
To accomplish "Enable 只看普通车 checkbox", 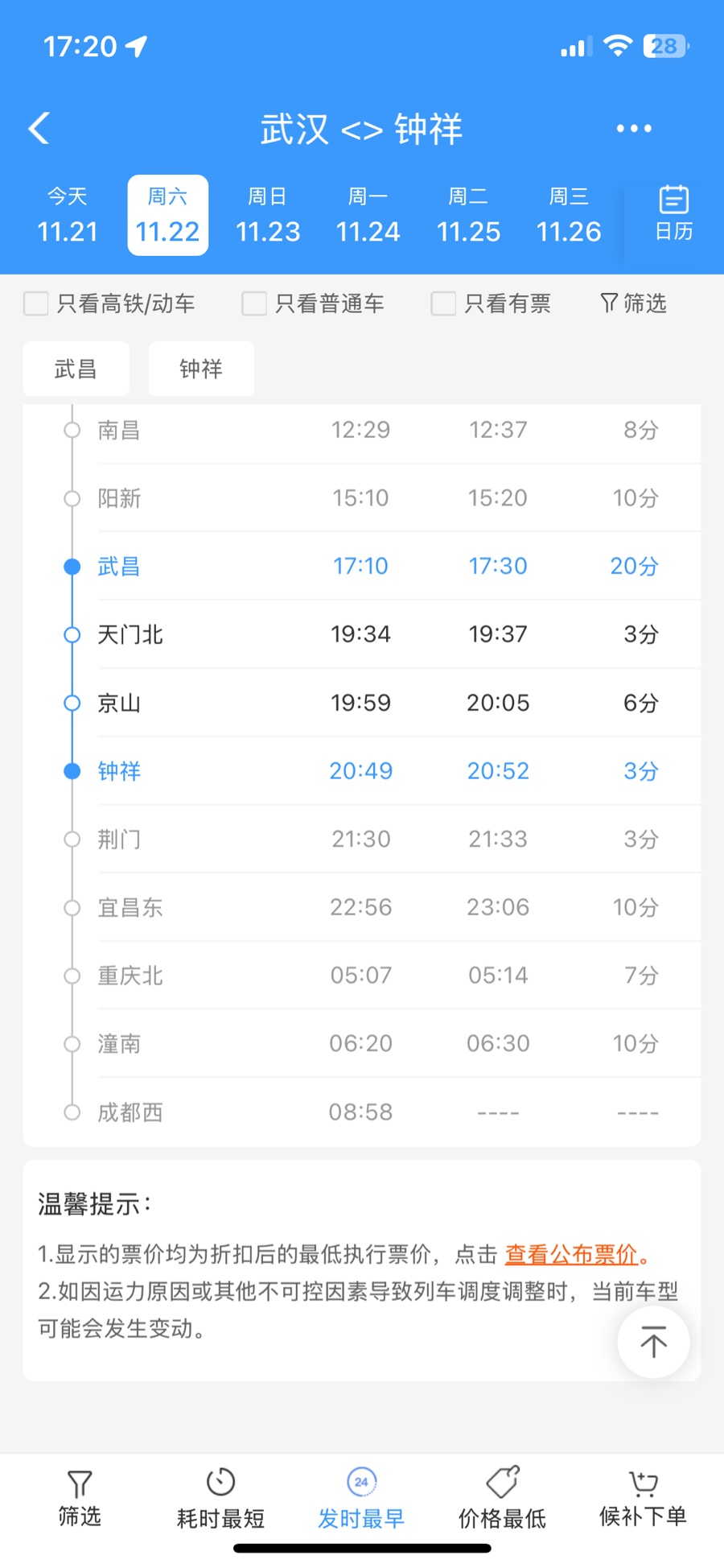I will click(254, 303).
